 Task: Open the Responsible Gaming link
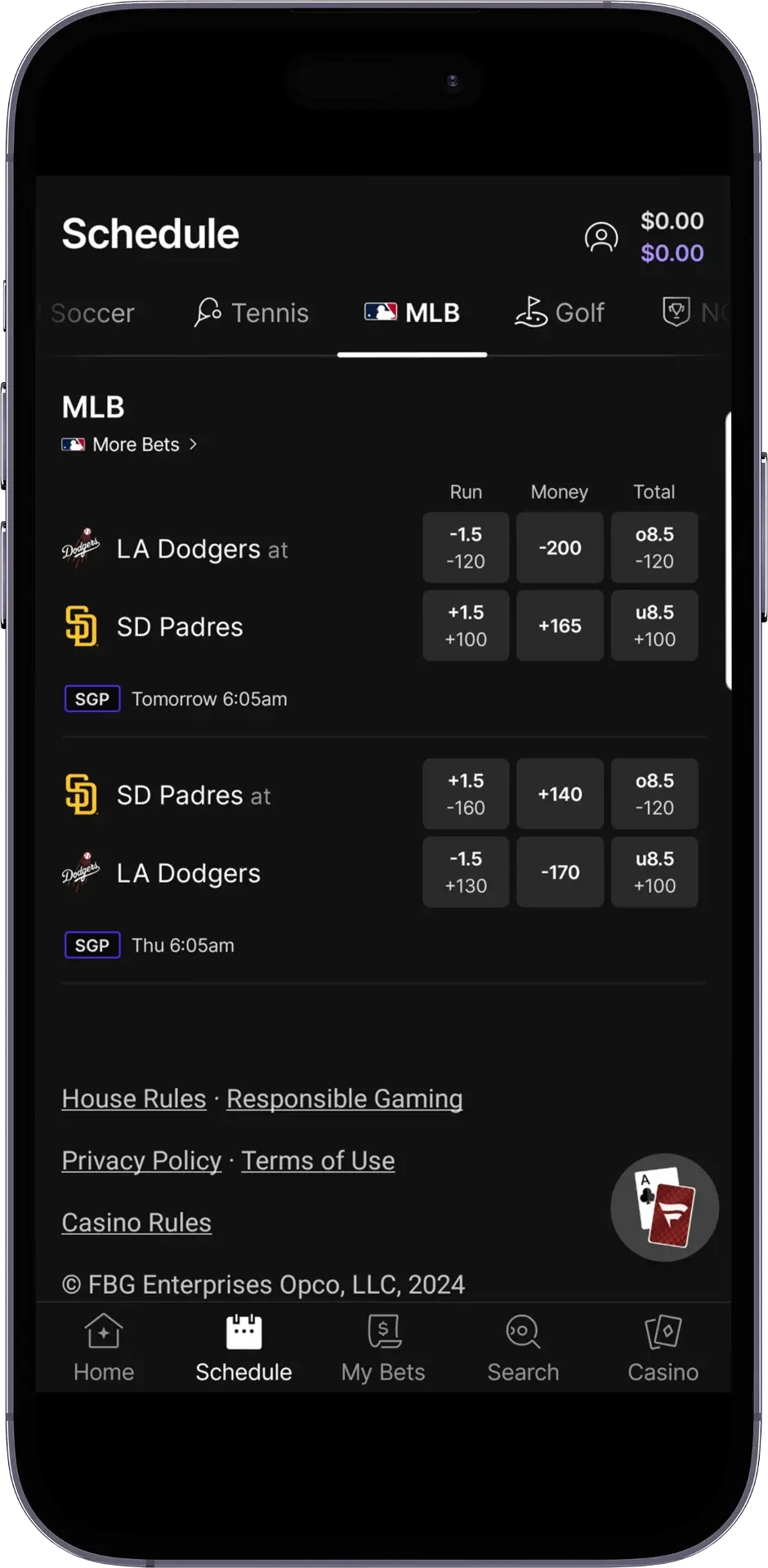344,1098
